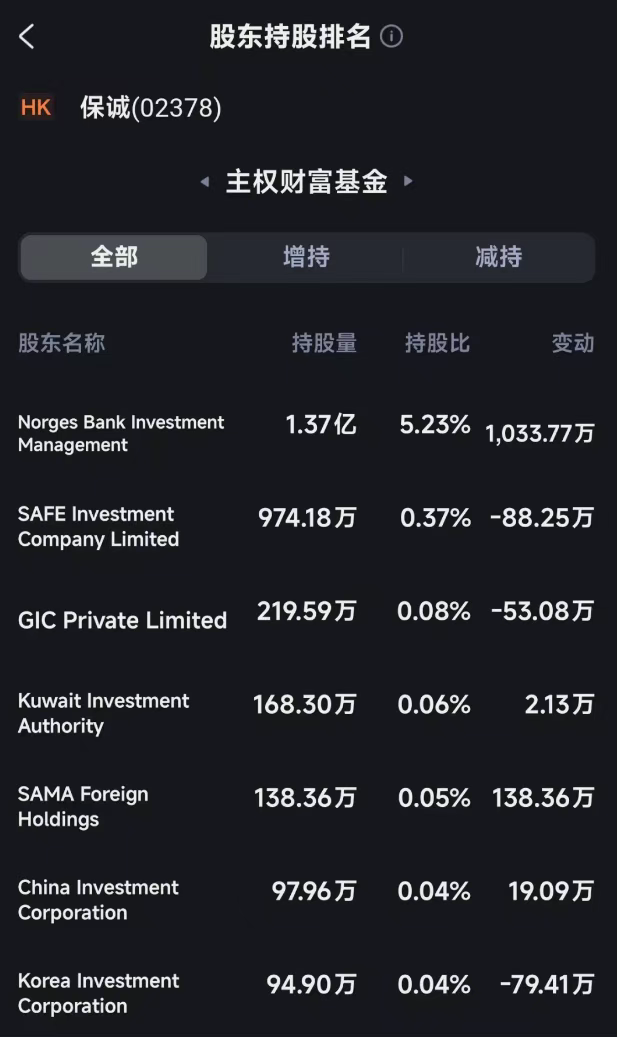Open GIC Private Limited row
Viewport: 618px width, 1038px height.
click(x=122, y=620)
